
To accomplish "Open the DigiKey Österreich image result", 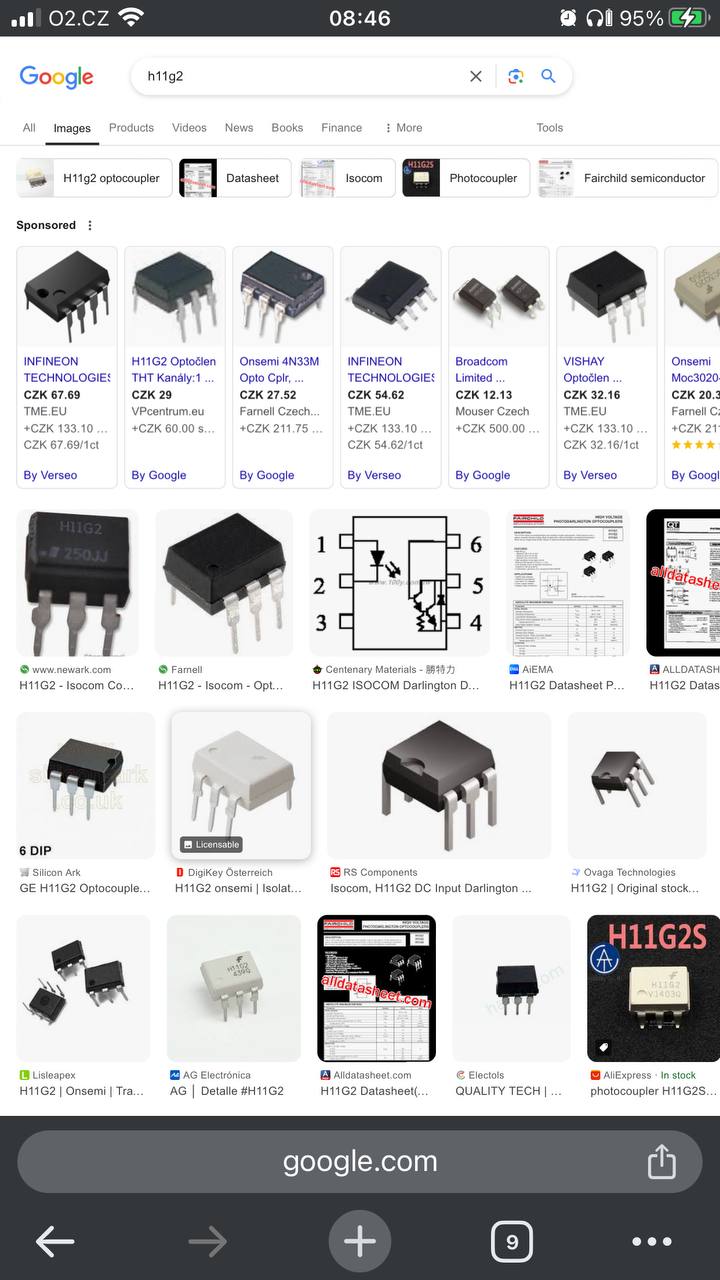I will click(x=241, y=803).
